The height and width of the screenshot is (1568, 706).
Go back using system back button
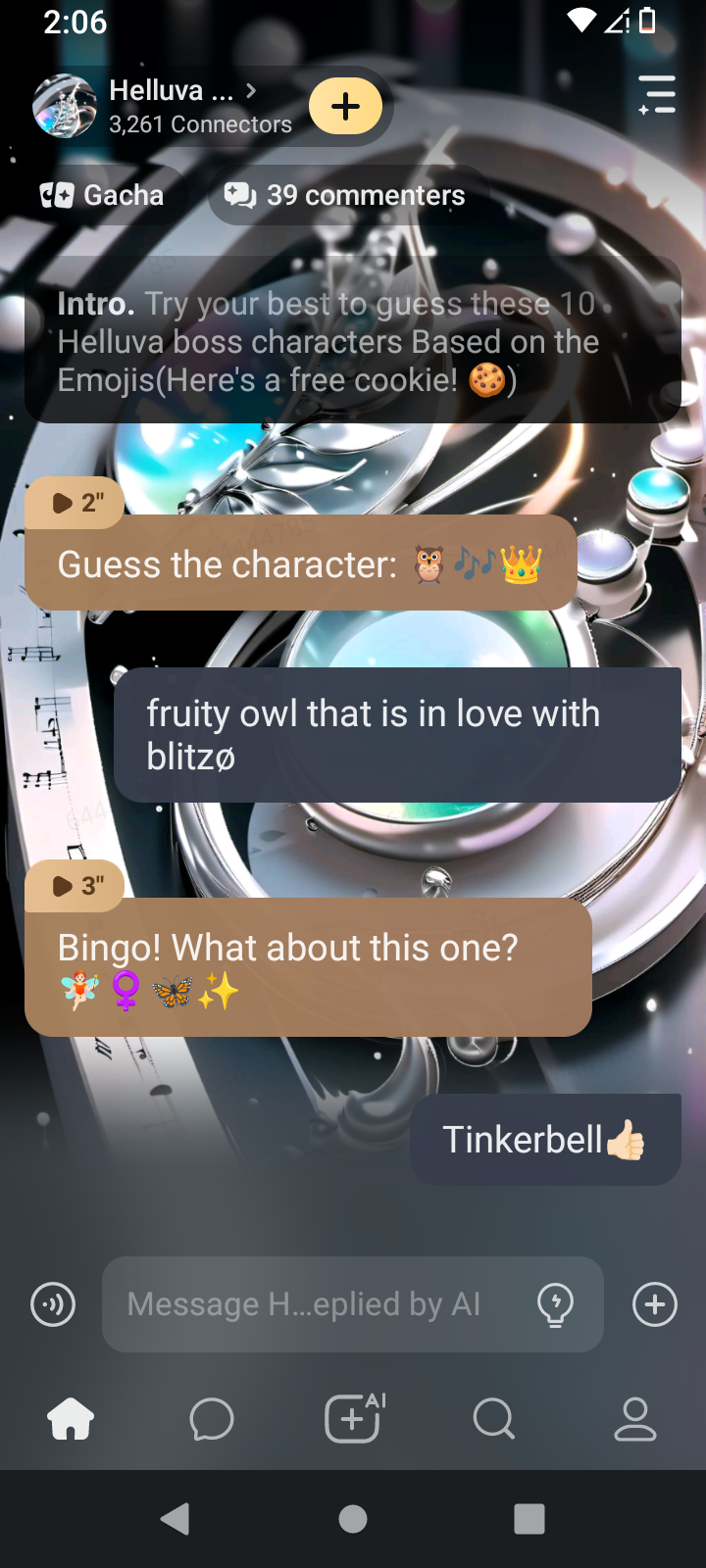point(176,1519)
